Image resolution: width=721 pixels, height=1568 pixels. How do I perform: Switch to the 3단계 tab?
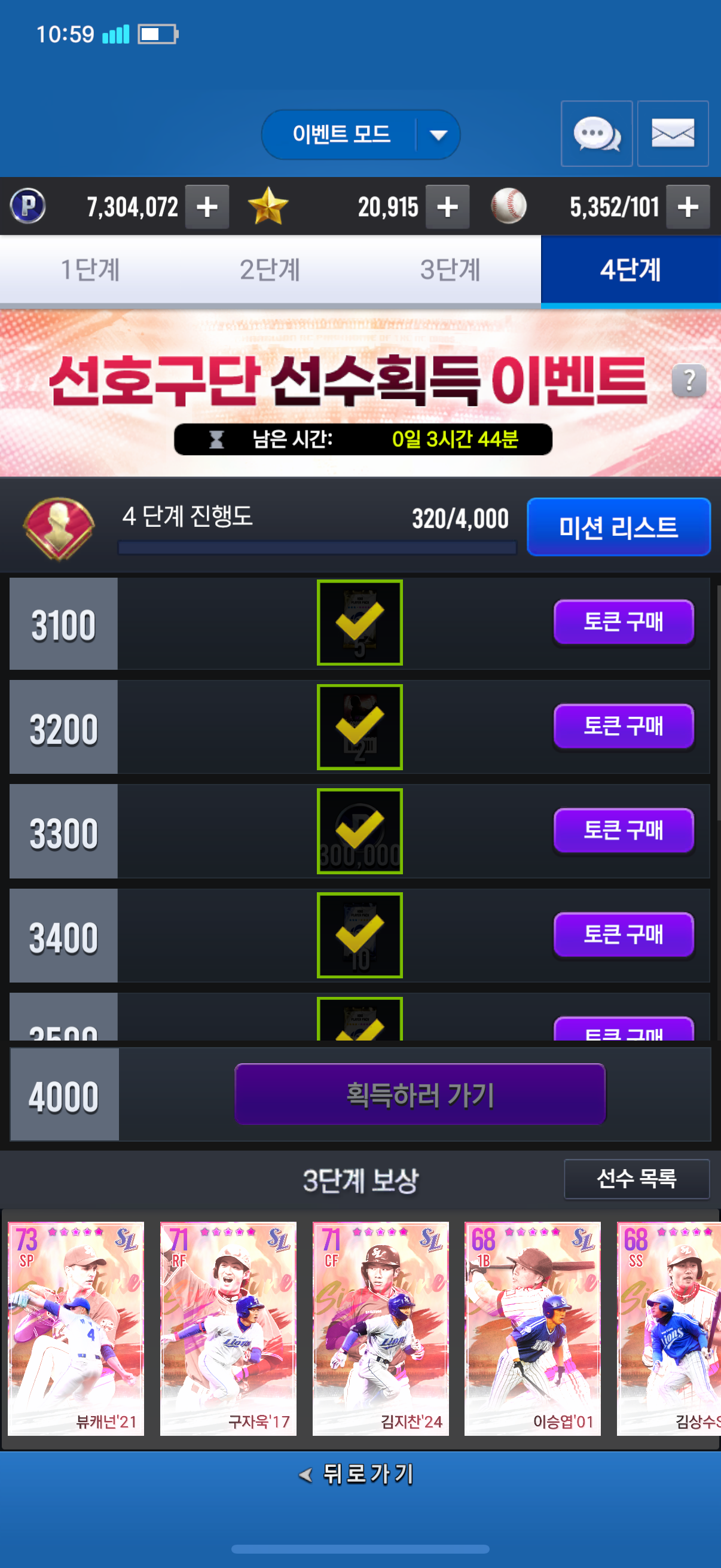[x=450, y=270]
